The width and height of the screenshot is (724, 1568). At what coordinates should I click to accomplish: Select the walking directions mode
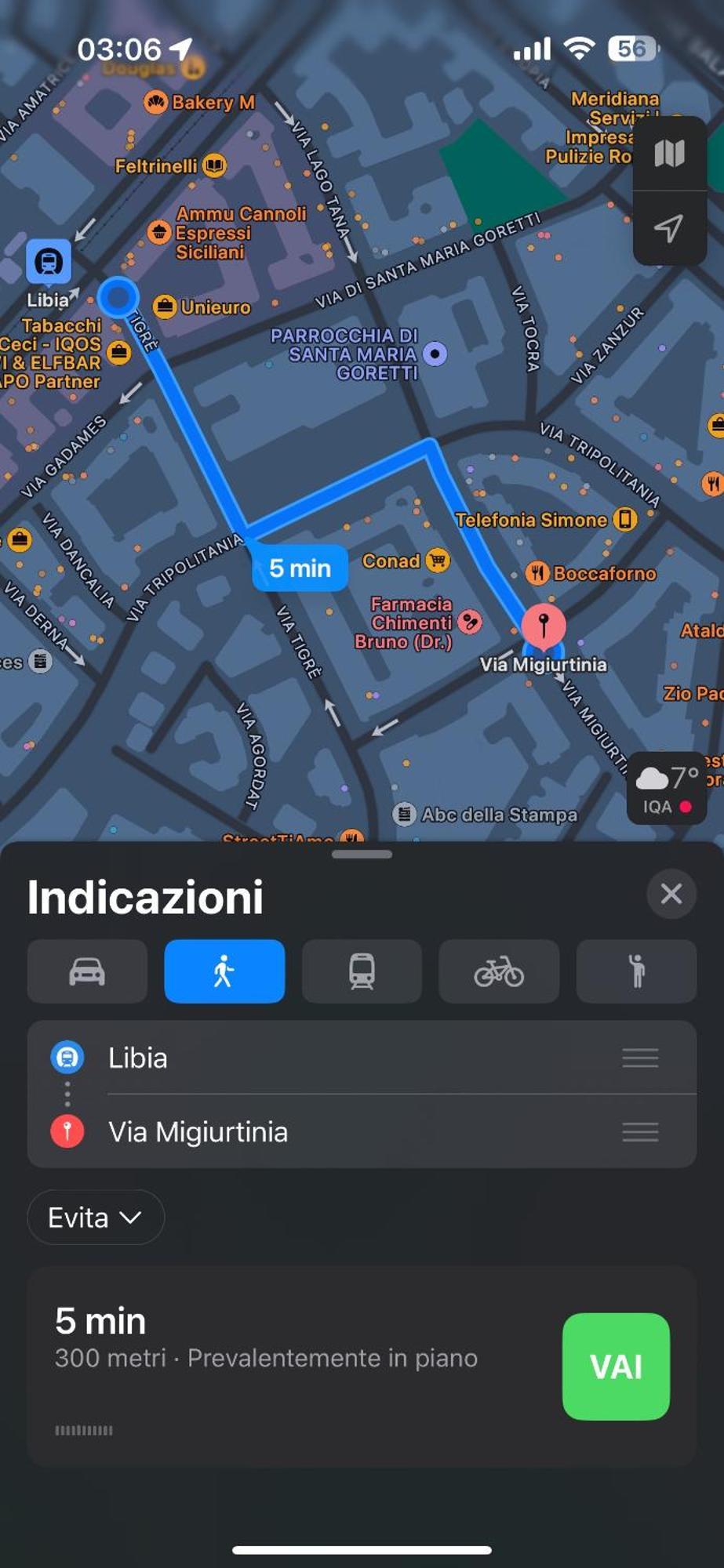pyautogui.click(x=224, y=971)
